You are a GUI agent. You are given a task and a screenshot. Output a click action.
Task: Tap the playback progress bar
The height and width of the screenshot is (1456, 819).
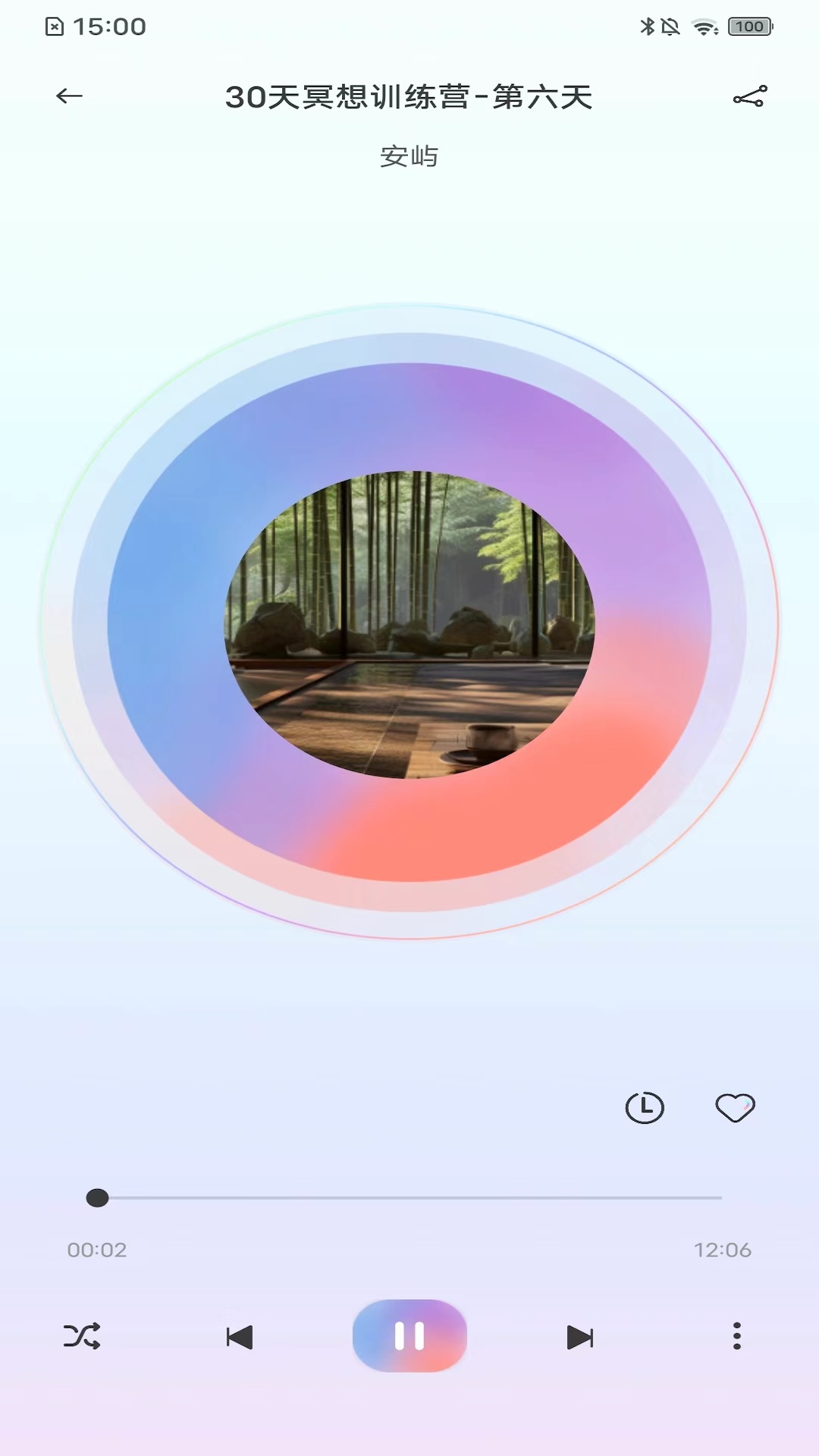(409, 1198)
